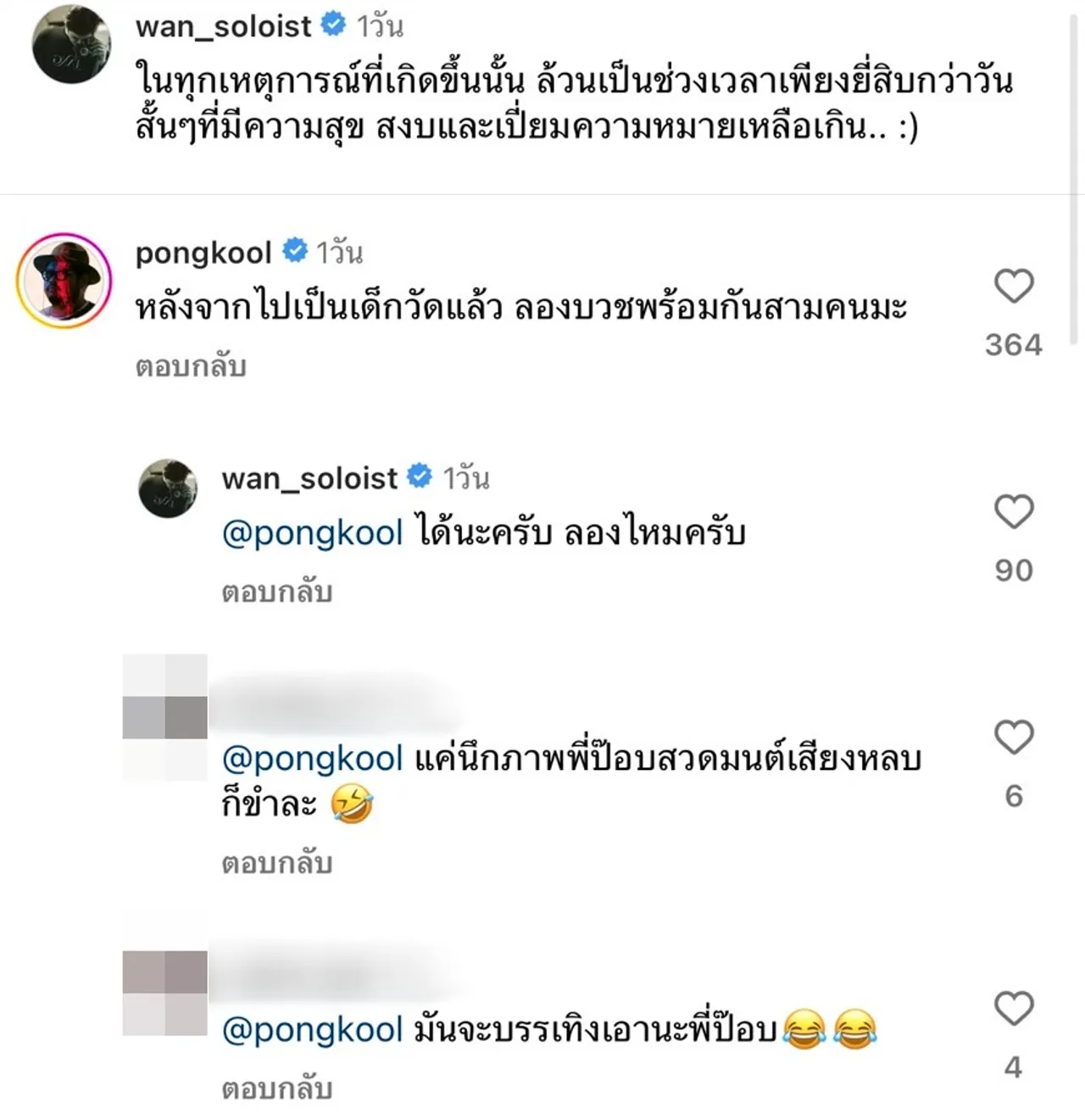Viewport: 1085px width, 1120px height.
Task: Reply to wan_soloist's ได้นะครับ comment
Action: (276, 592)
